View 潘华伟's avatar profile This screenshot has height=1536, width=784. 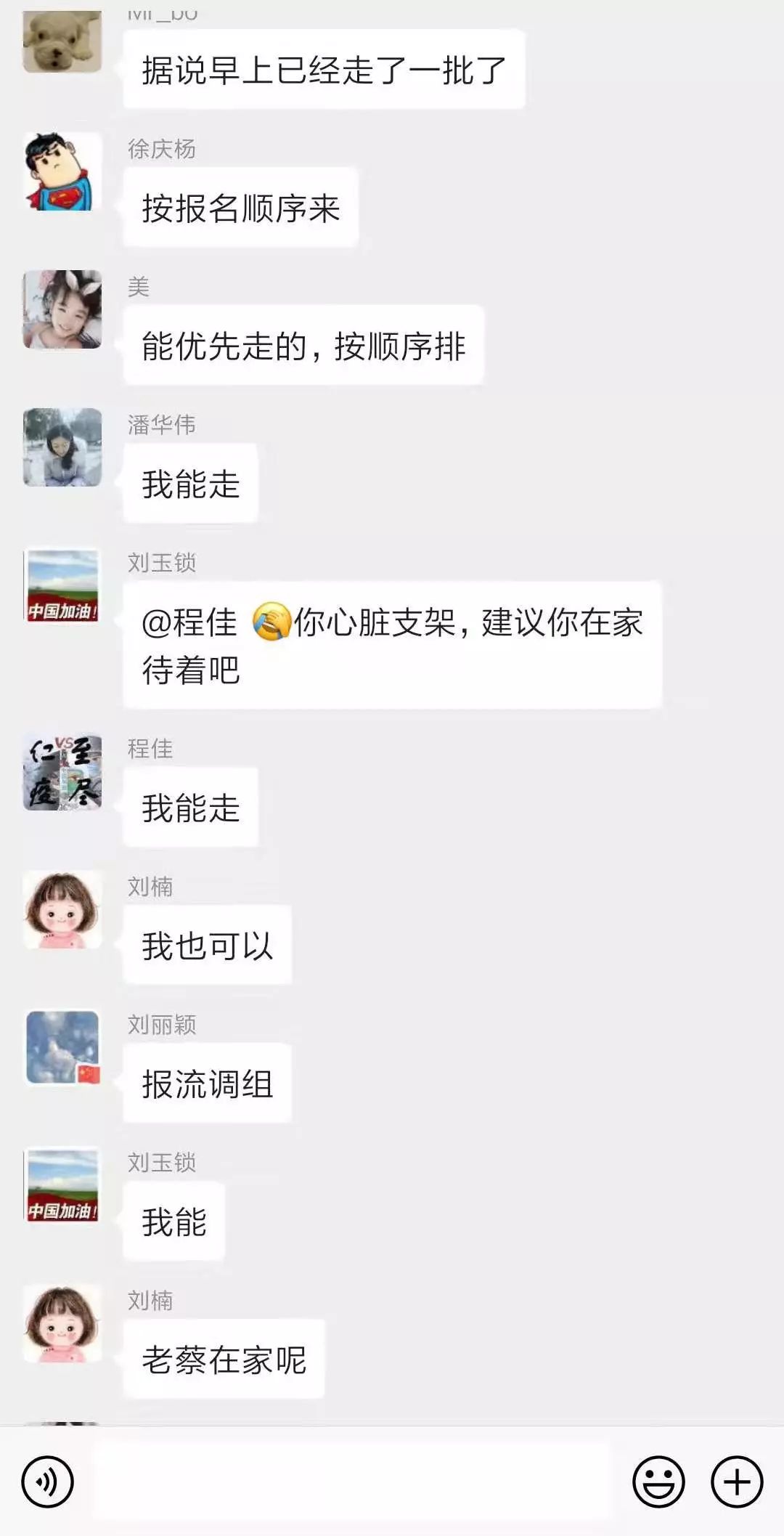click(x=62, y=447)
